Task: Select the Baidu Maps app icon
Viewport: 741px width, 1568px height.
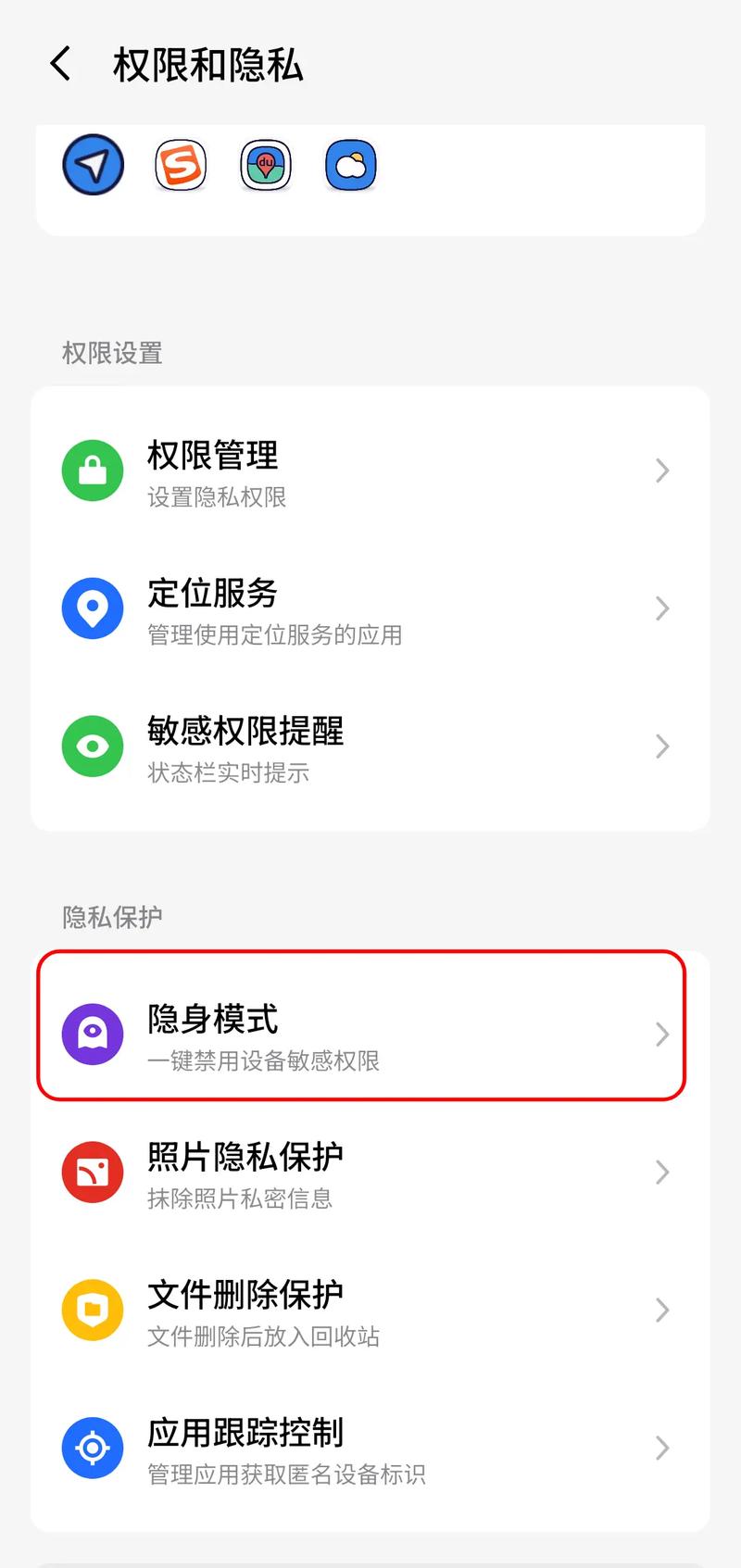Action: [265, 164]
